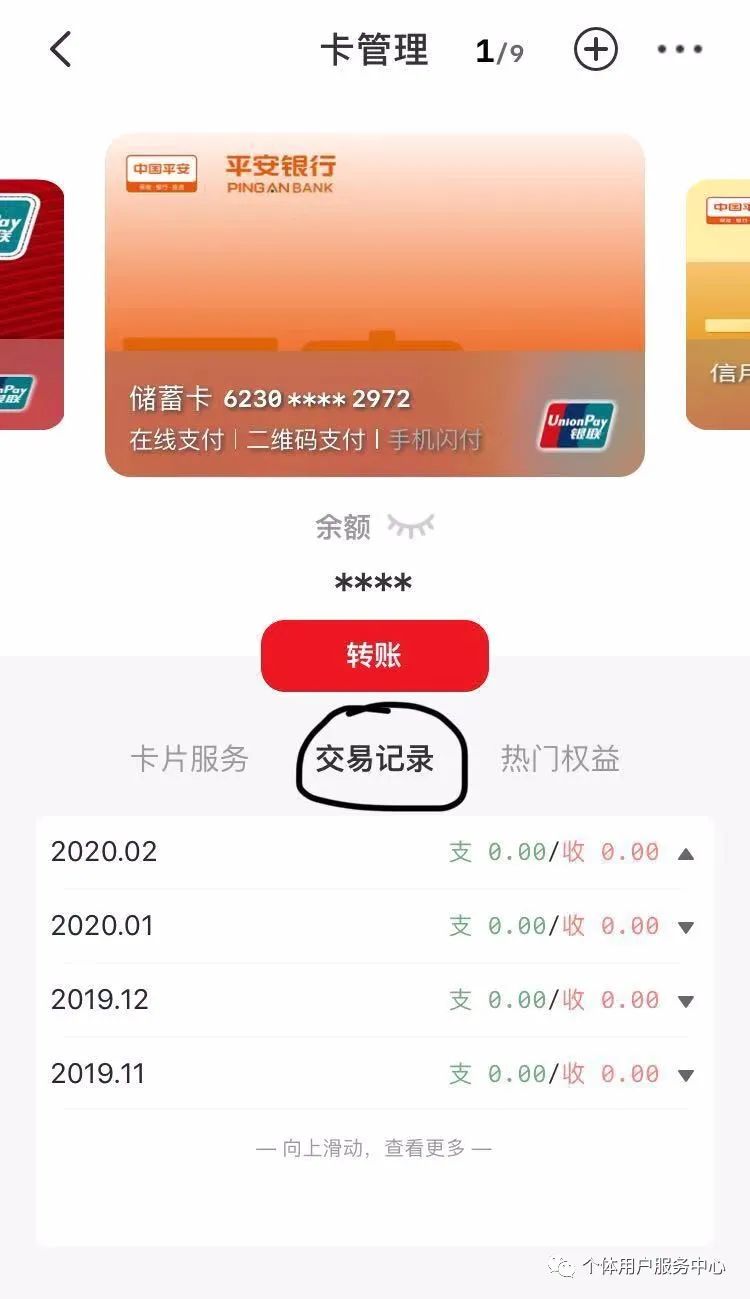Click the masked **** balance to reveal it
Image resolution: width=750 pixels, height=1299 pixels.
tap(375, 582)
